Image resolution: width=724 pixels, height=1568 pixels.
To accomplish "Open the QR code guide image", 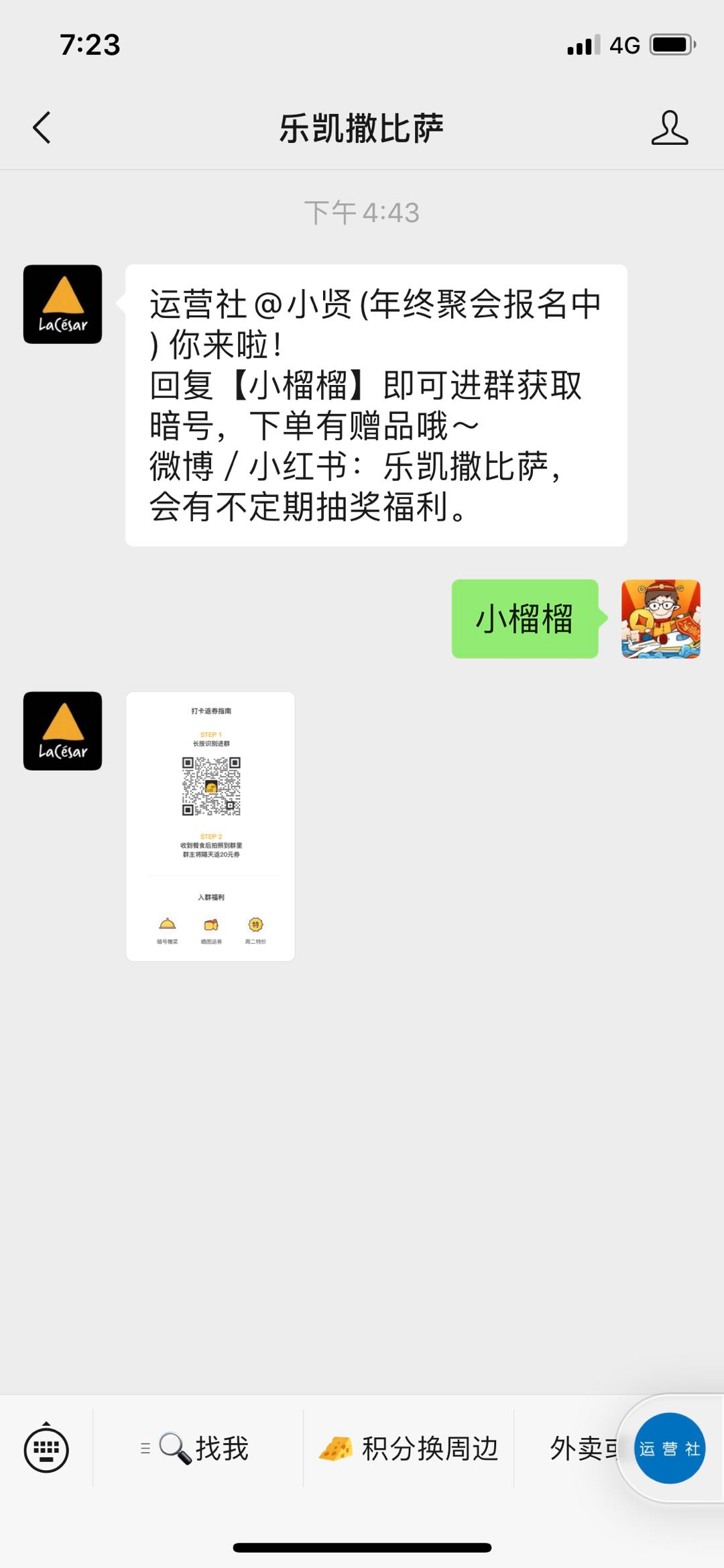I will click(x=210, y=826).
